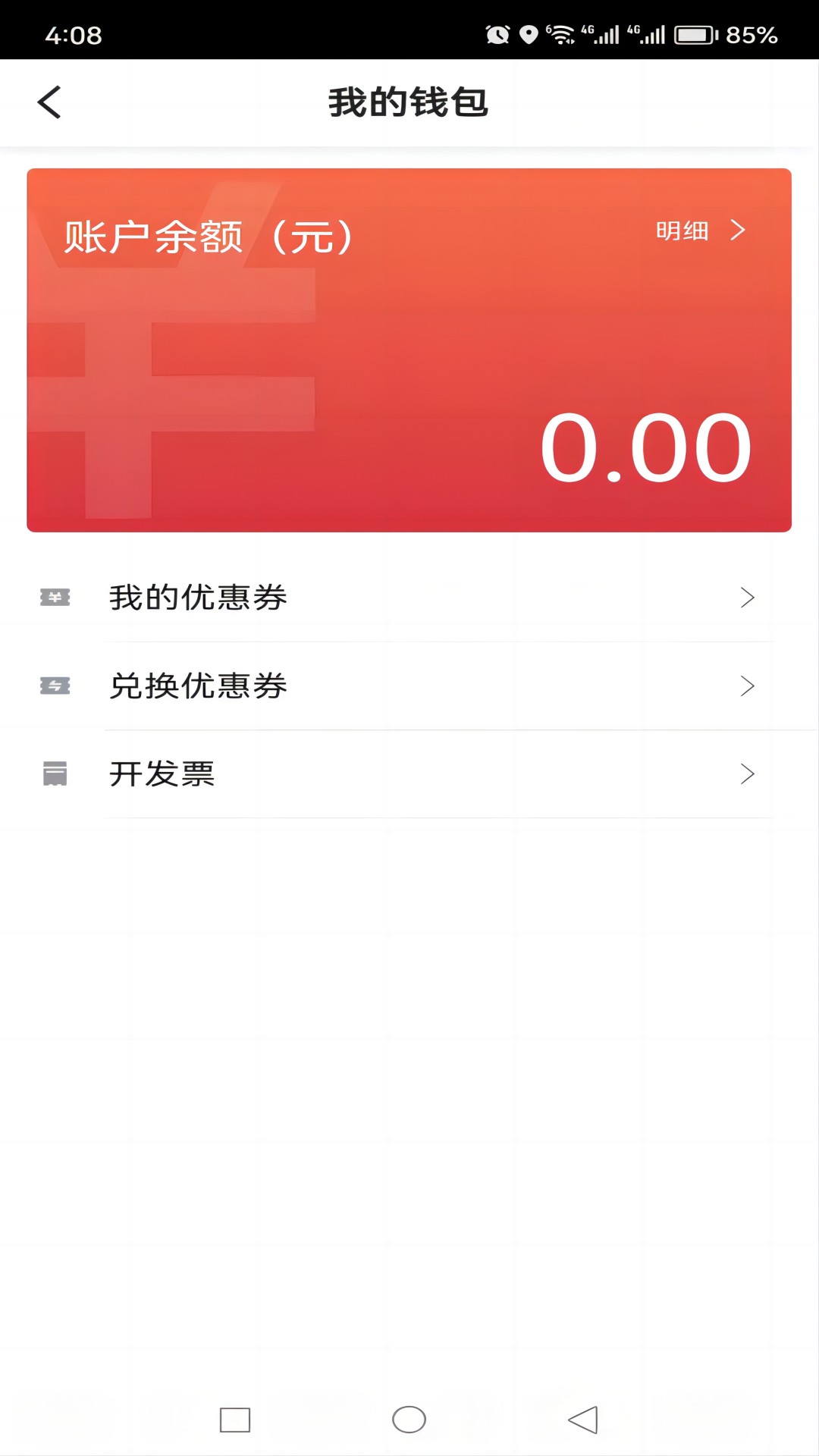Tap the system home button
The height and width of the screenshot is (1456, 819).
pos(409,1420)
